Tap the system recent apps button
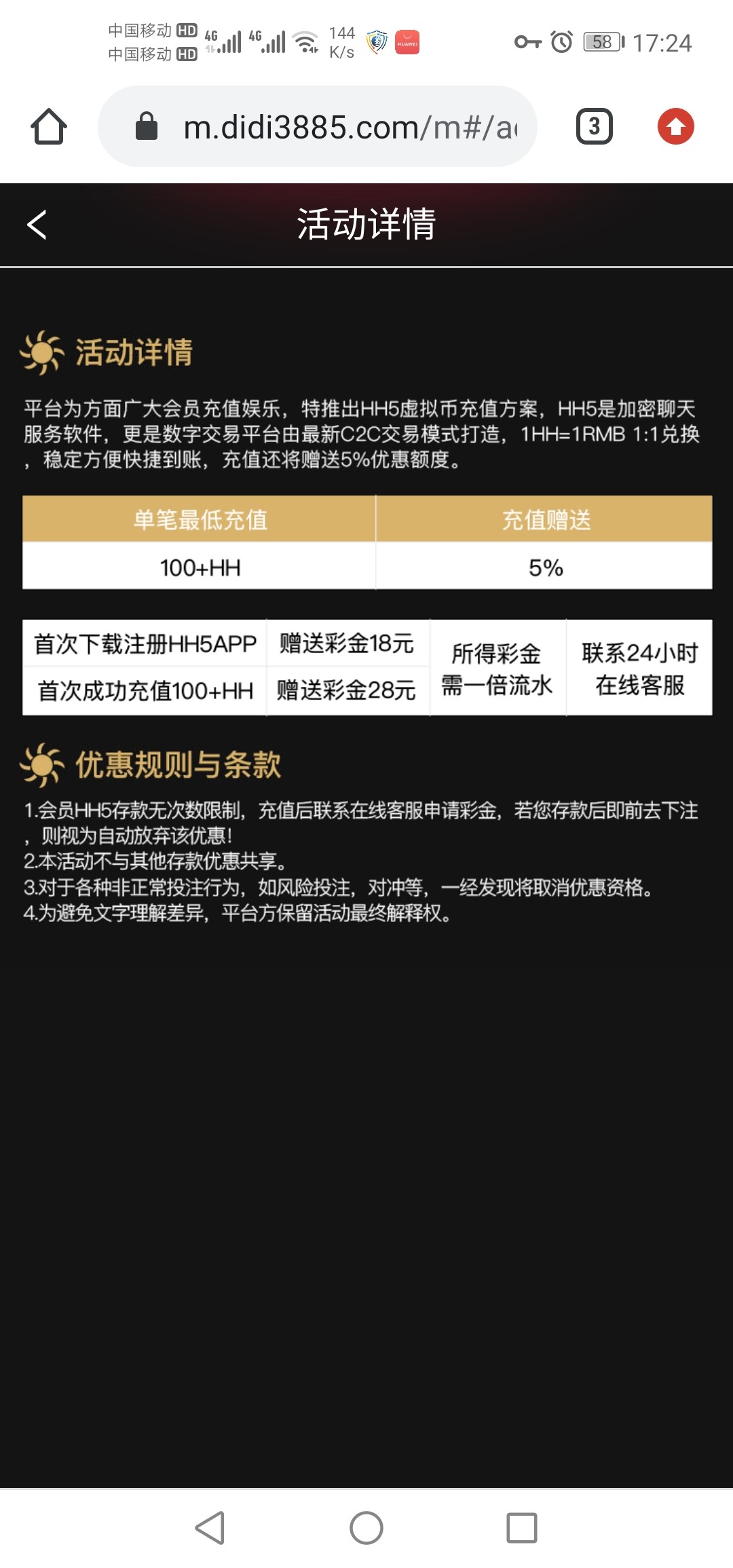733x1568 pixels. click(x=521, y=1528)
